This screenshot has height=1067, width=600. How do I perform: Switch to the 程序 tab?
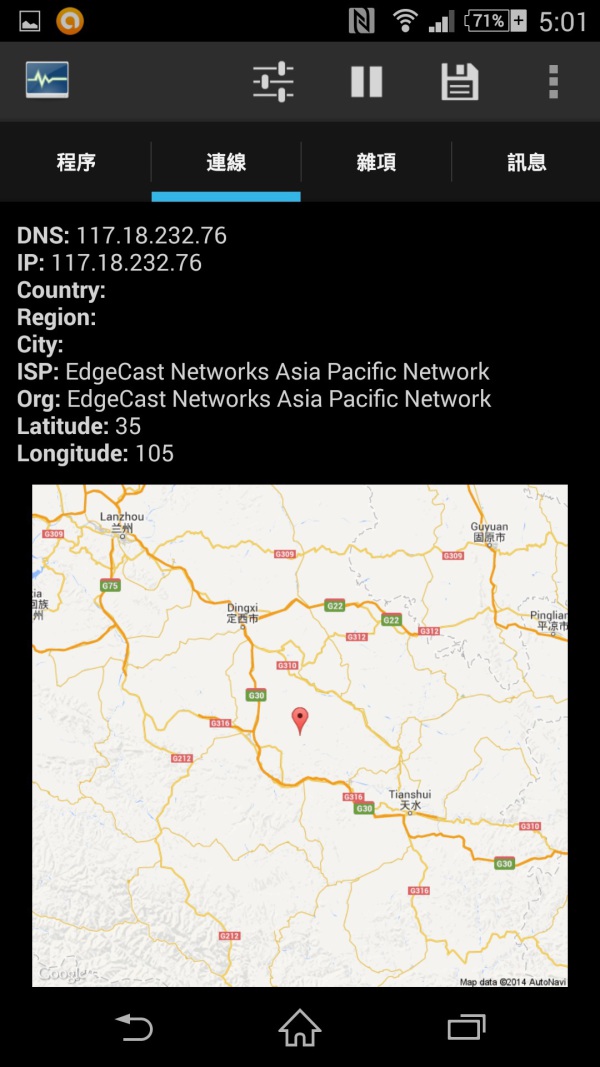[x=76, y=162]
